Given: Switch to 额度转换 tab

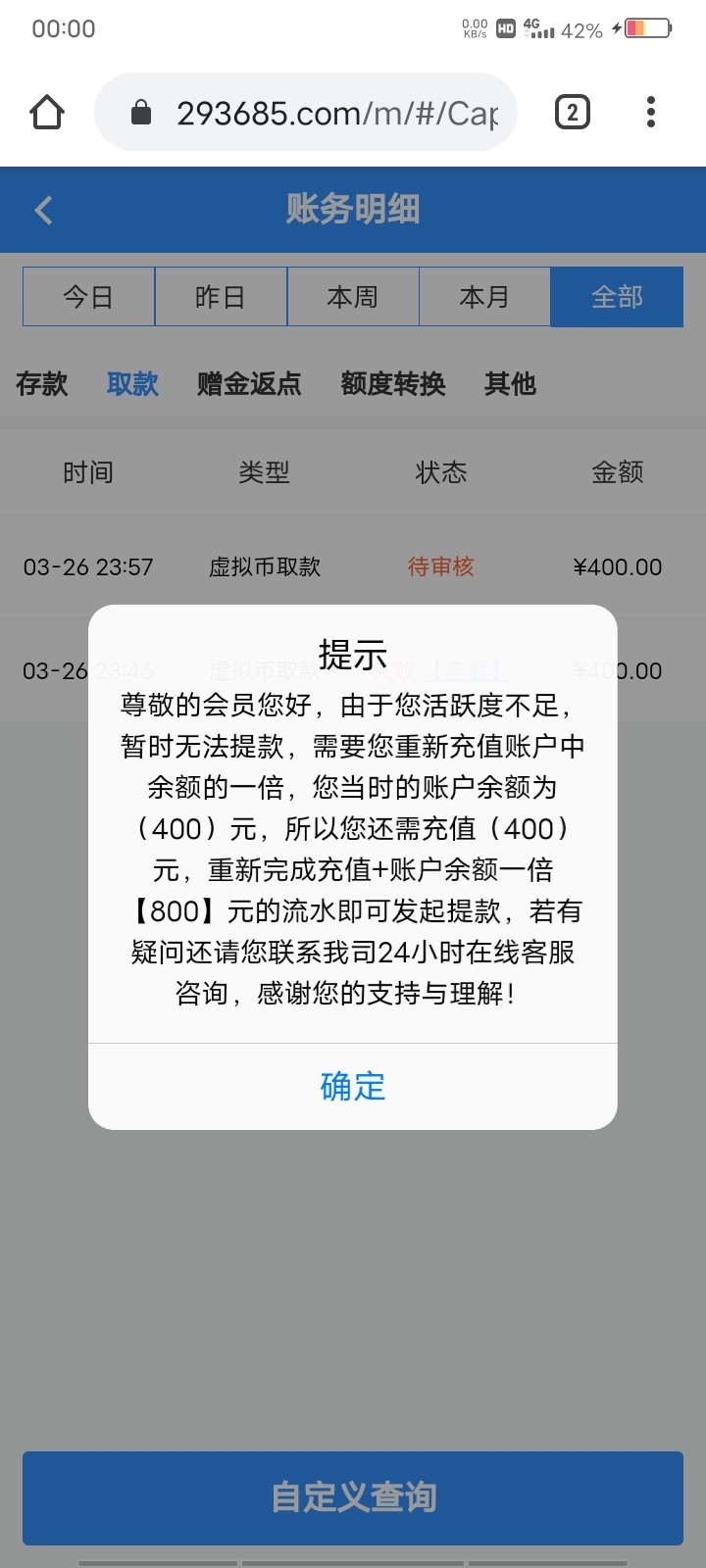Looking at the screenshot, I should tap(393, 384).
